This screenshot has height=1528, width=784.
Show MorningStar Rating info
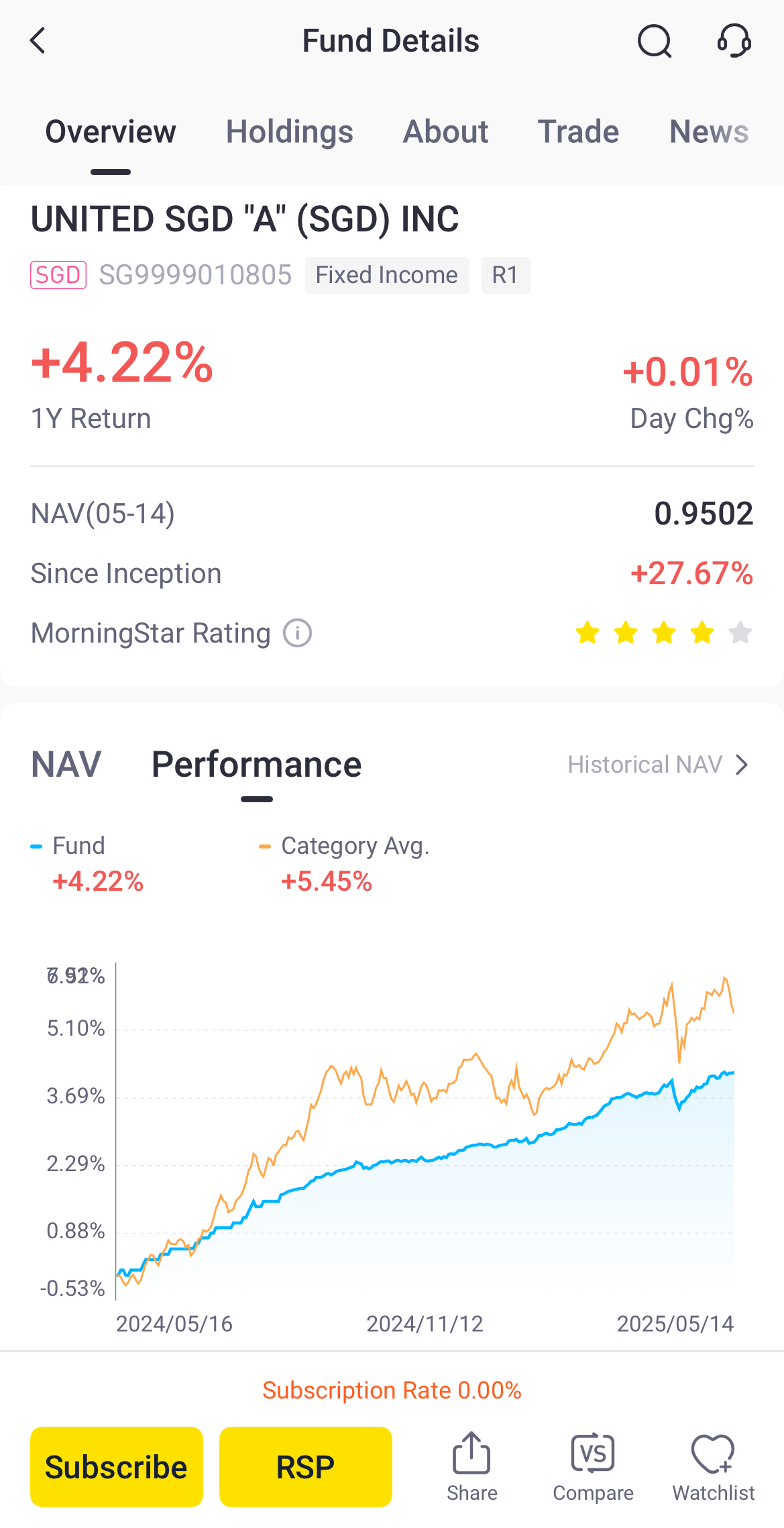click(x=297, y=633)
